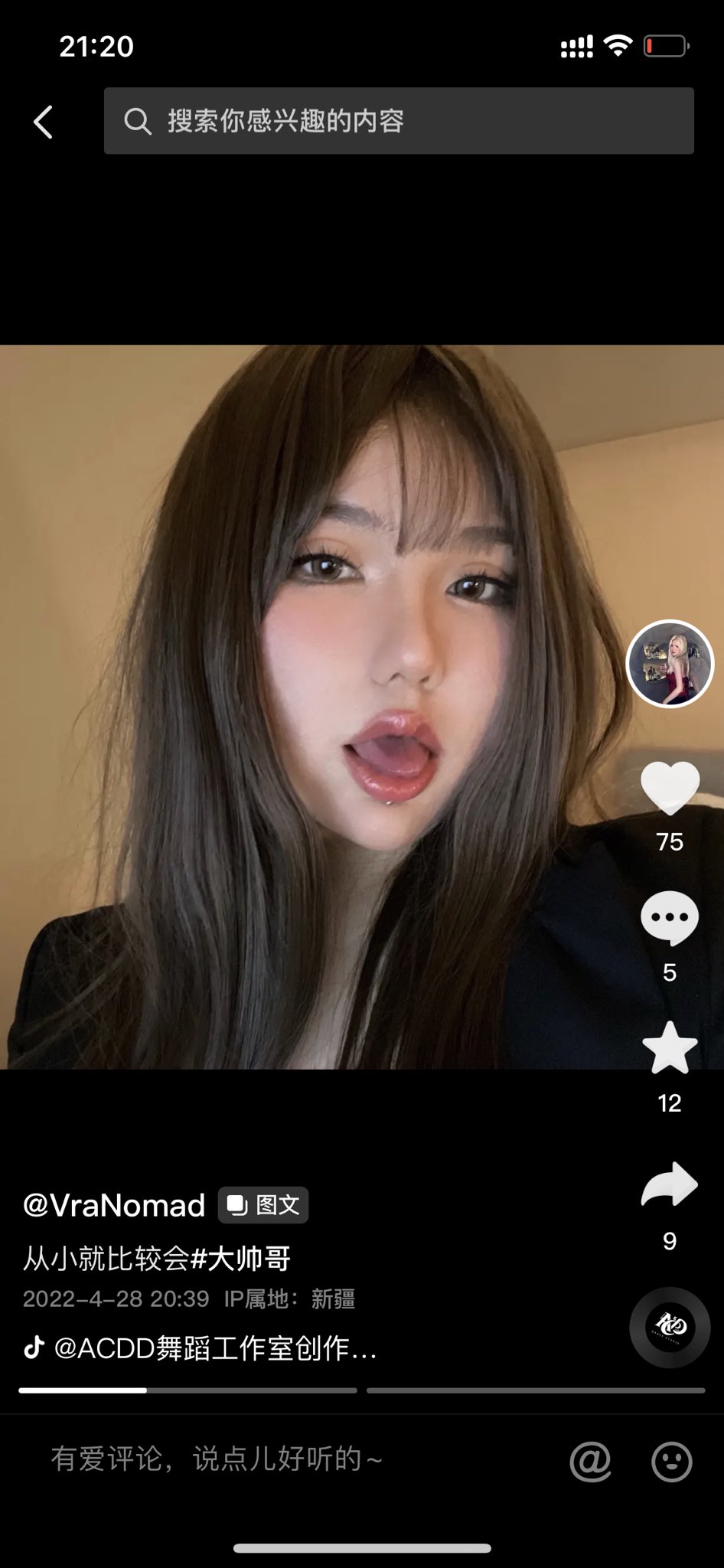Go back with the top-left arrow
The width and height of the screenshot is (724, 1568).
tap(44, 122)
